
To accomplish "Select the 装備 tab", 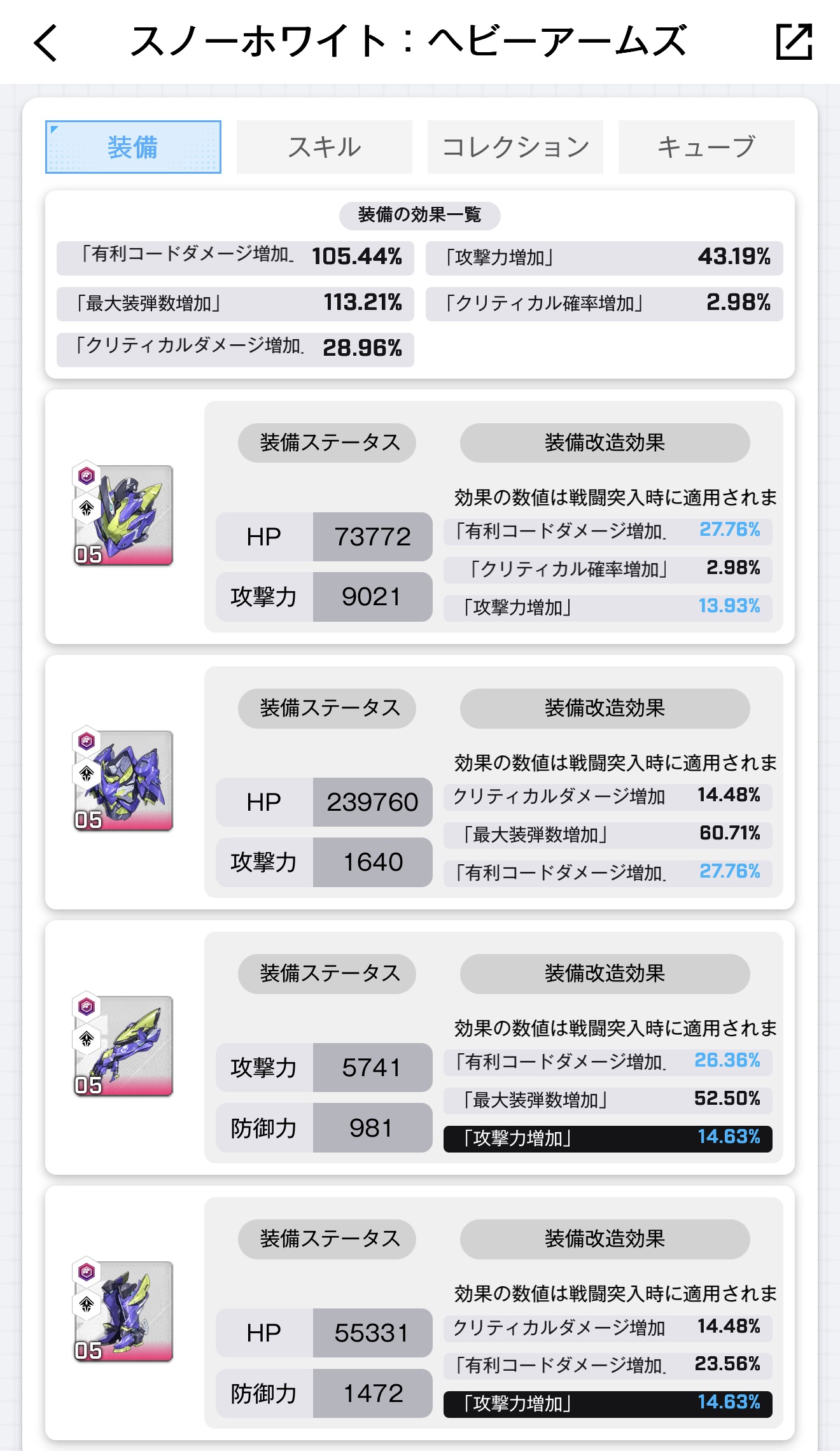I will coord(133,147).
